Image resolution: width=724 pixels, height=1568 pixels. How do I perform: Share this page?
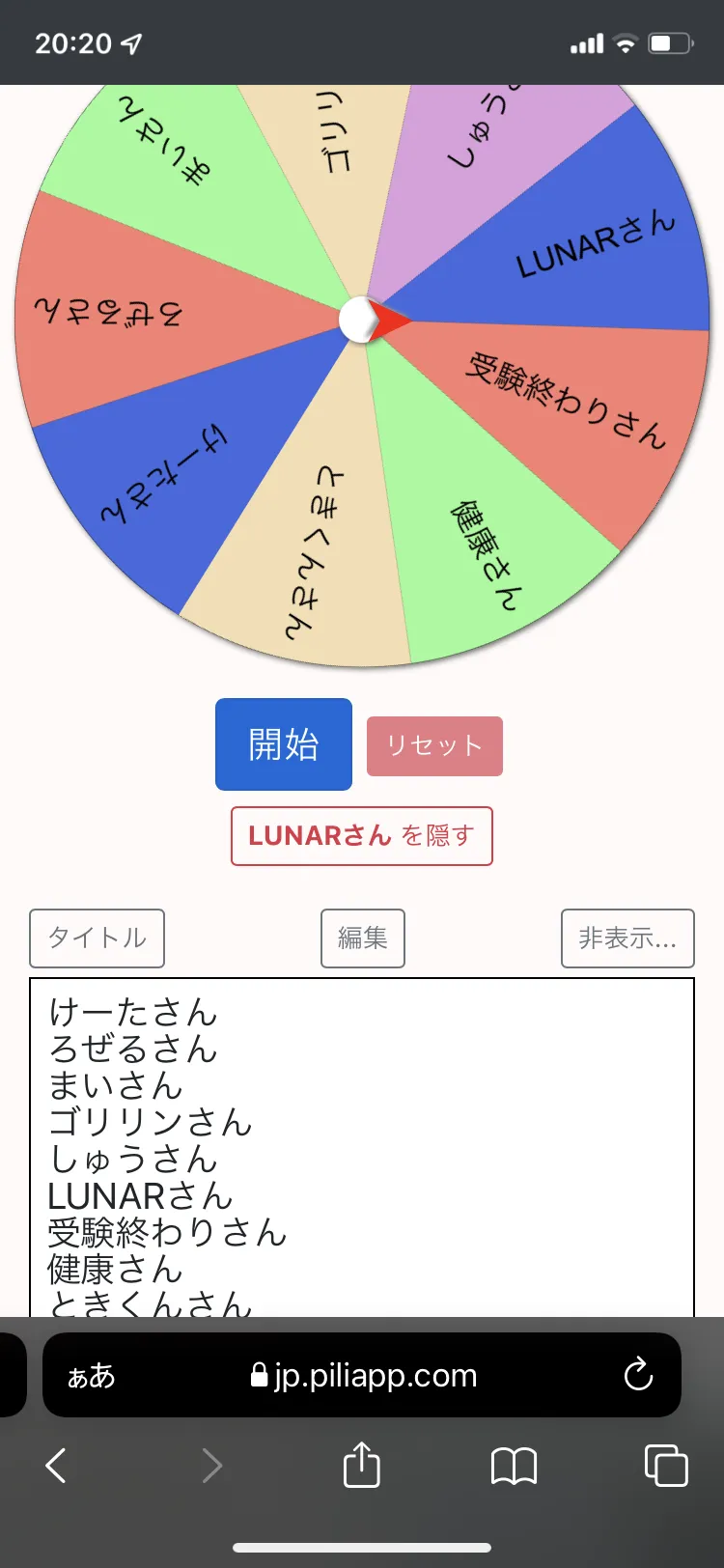[x=362, y=1464]
